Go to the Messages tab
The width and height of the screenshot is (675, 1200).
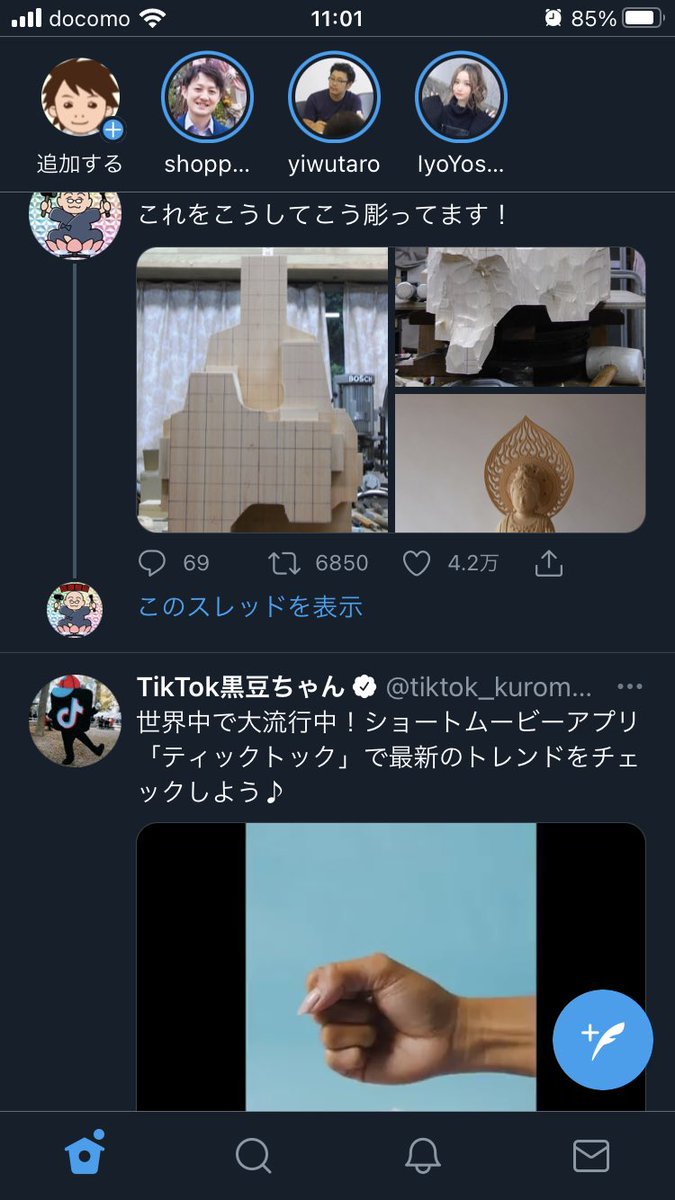pyautogui.click(x=591, y=1156)
